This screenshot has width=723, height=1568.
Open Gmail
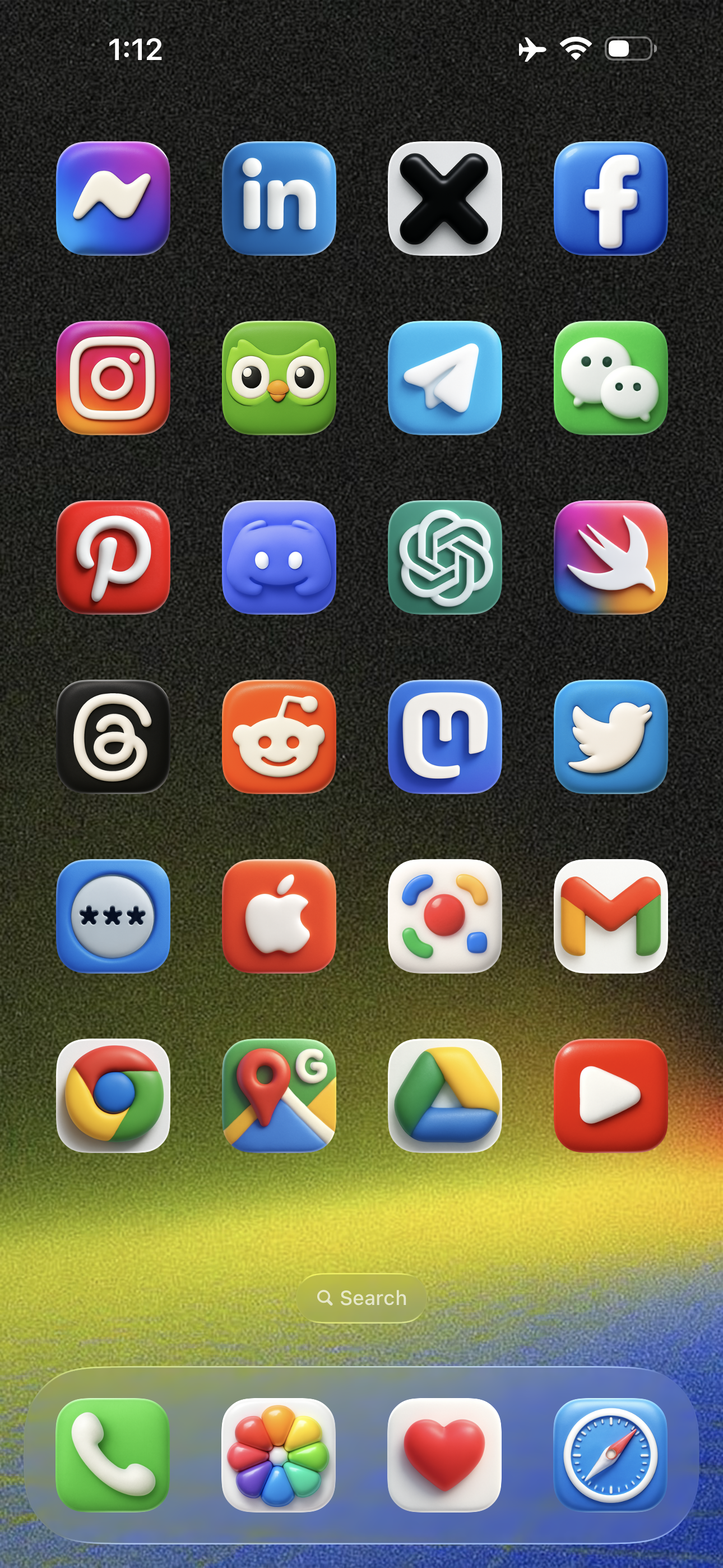click(610, 916)
